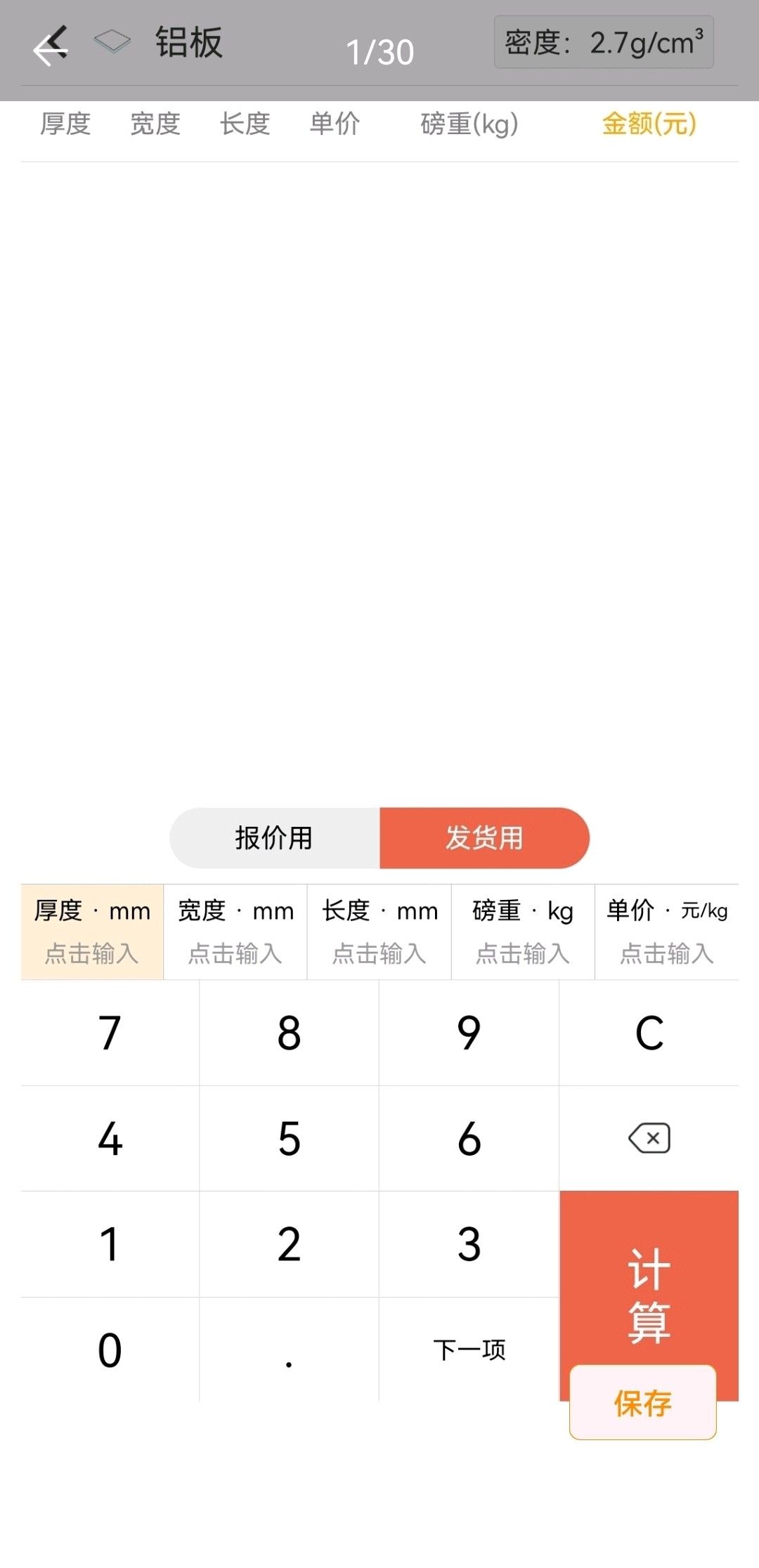Select the 宽度 mm input field
Viewport: 759px width, 1568px height.
(235, 932)
